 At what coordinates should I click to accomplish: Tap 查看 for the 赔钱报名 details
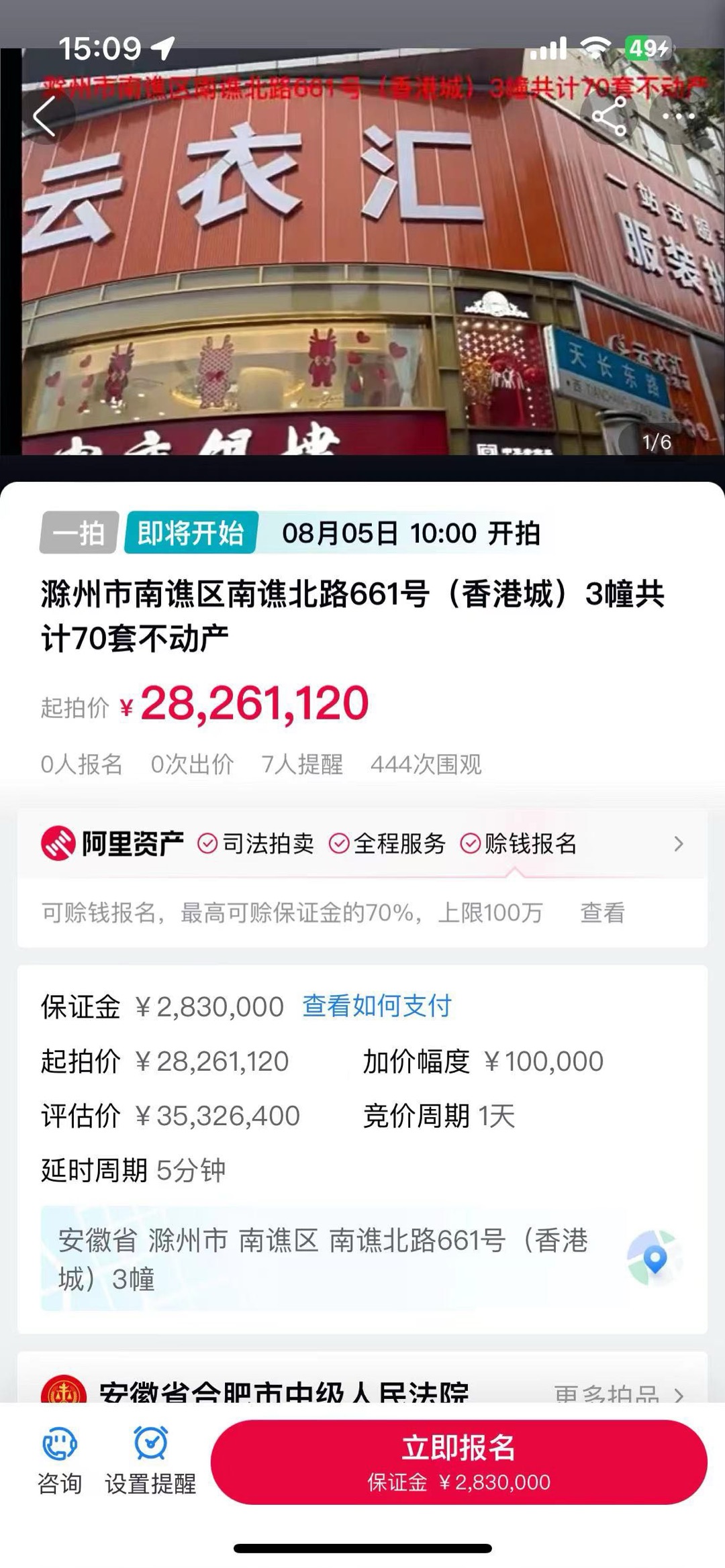(602, 912)
